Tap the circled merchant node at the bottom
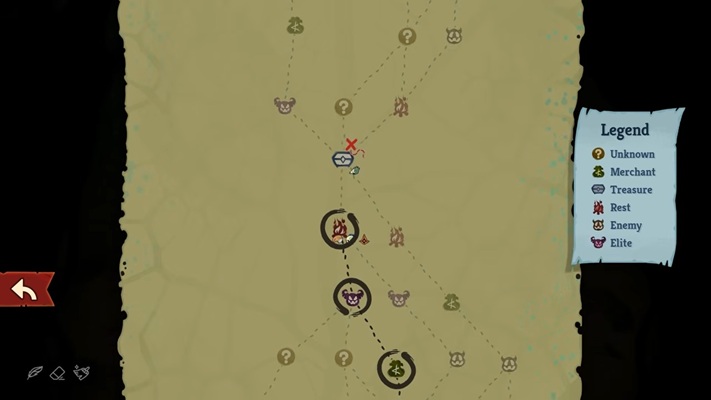Screen dimensions: 711x400 (x=396, y=369)
